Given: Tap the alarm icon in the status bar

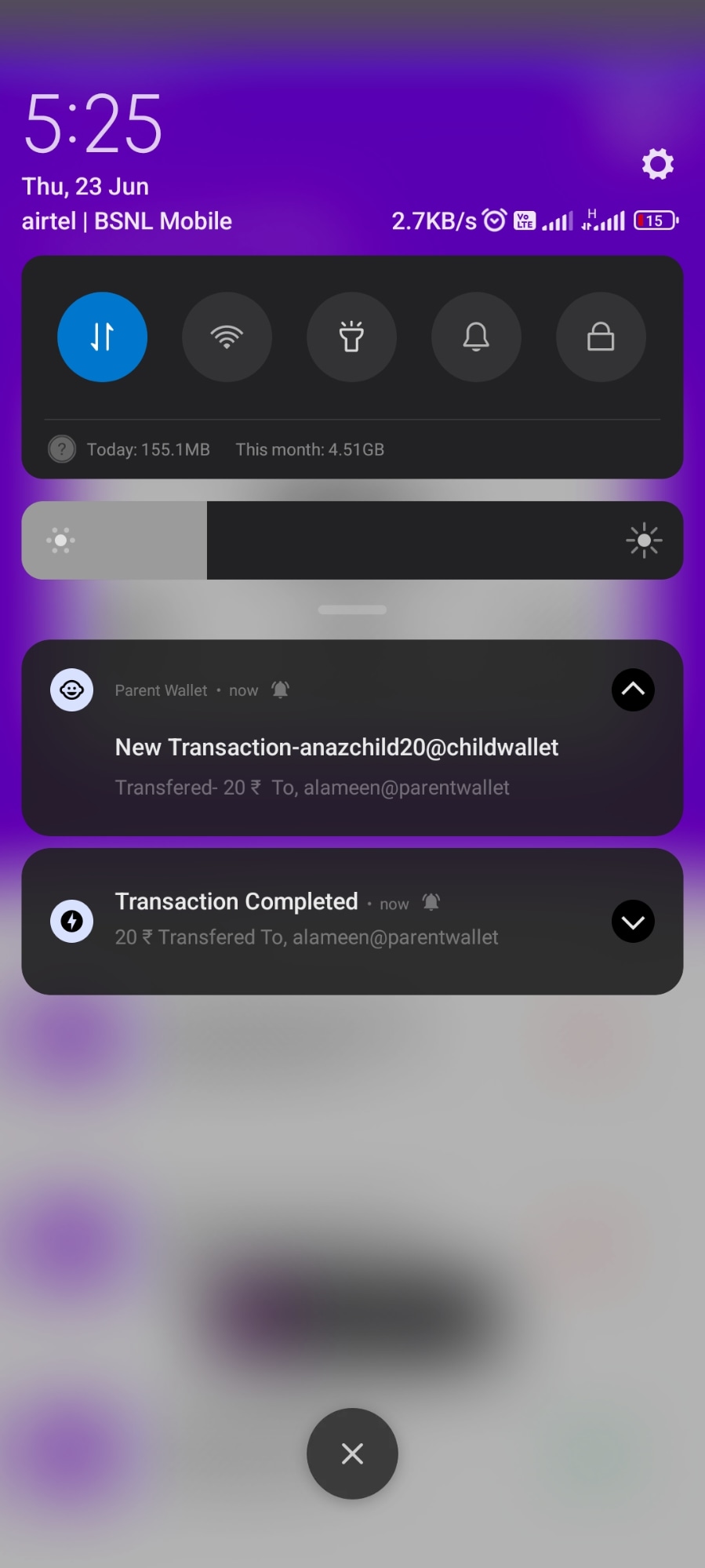Looking at the screenshot, I should [493, 220].
